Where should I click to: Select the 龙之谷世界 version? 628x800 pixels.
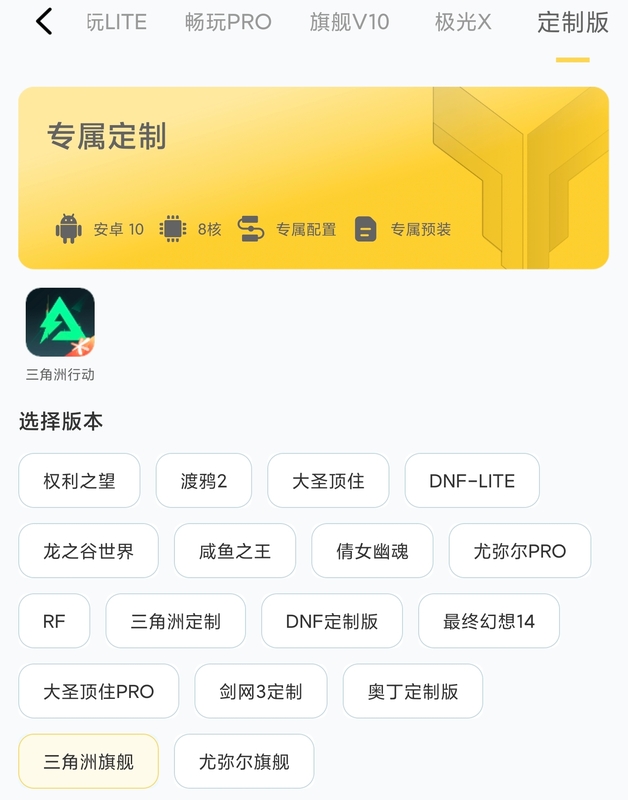[x=88, y=551]
